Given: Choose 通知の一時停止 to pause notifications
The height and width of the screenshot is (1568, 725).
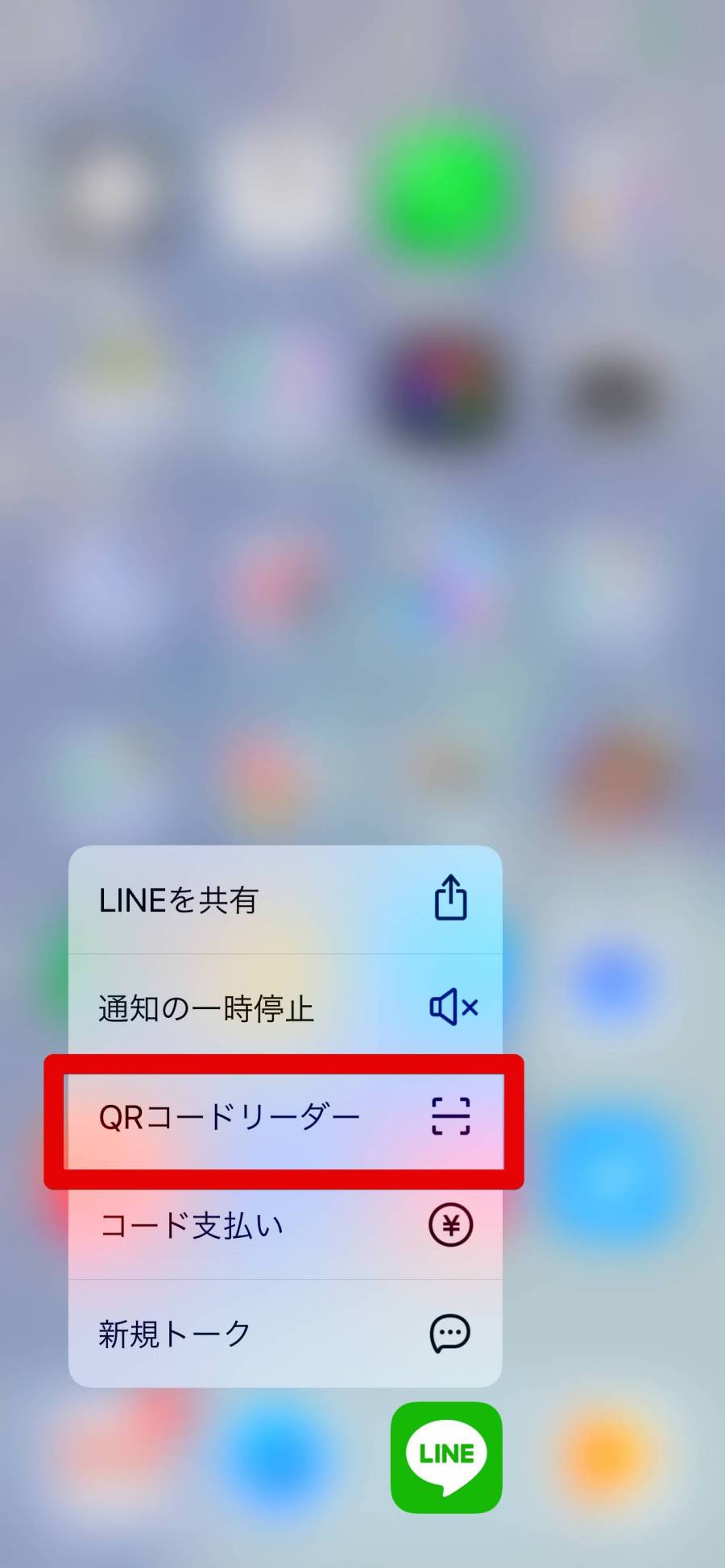Looking at the screenshot, I should pos(284,1007).
